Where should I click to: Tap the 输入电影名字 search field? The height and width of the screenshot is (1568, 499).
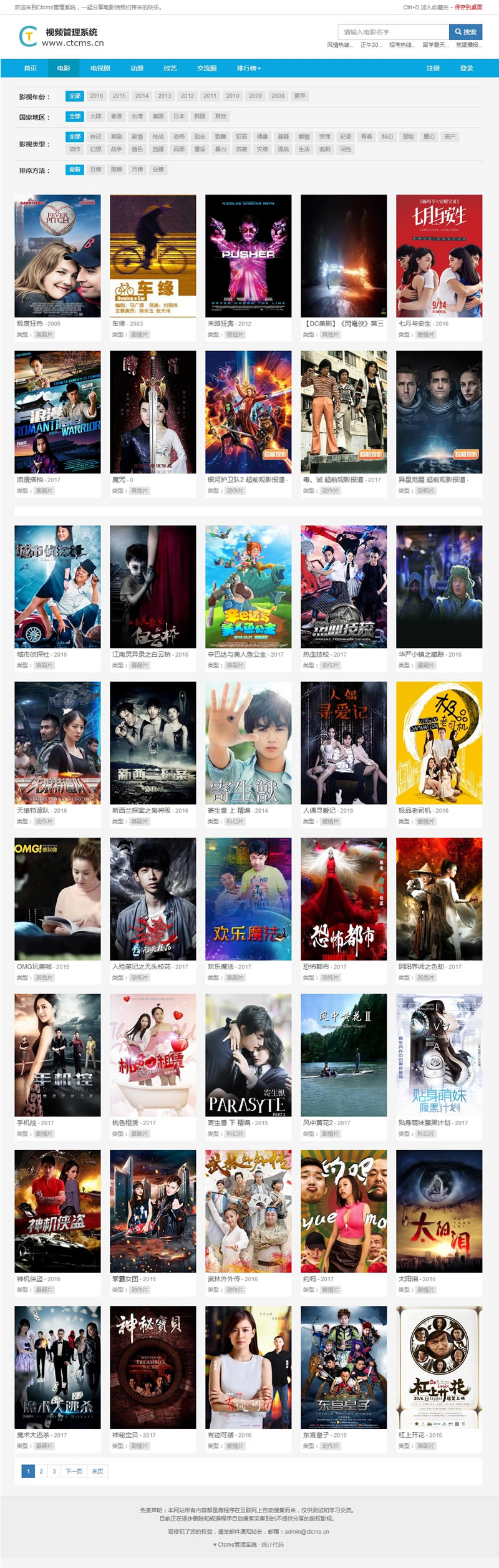pos(393,32)
